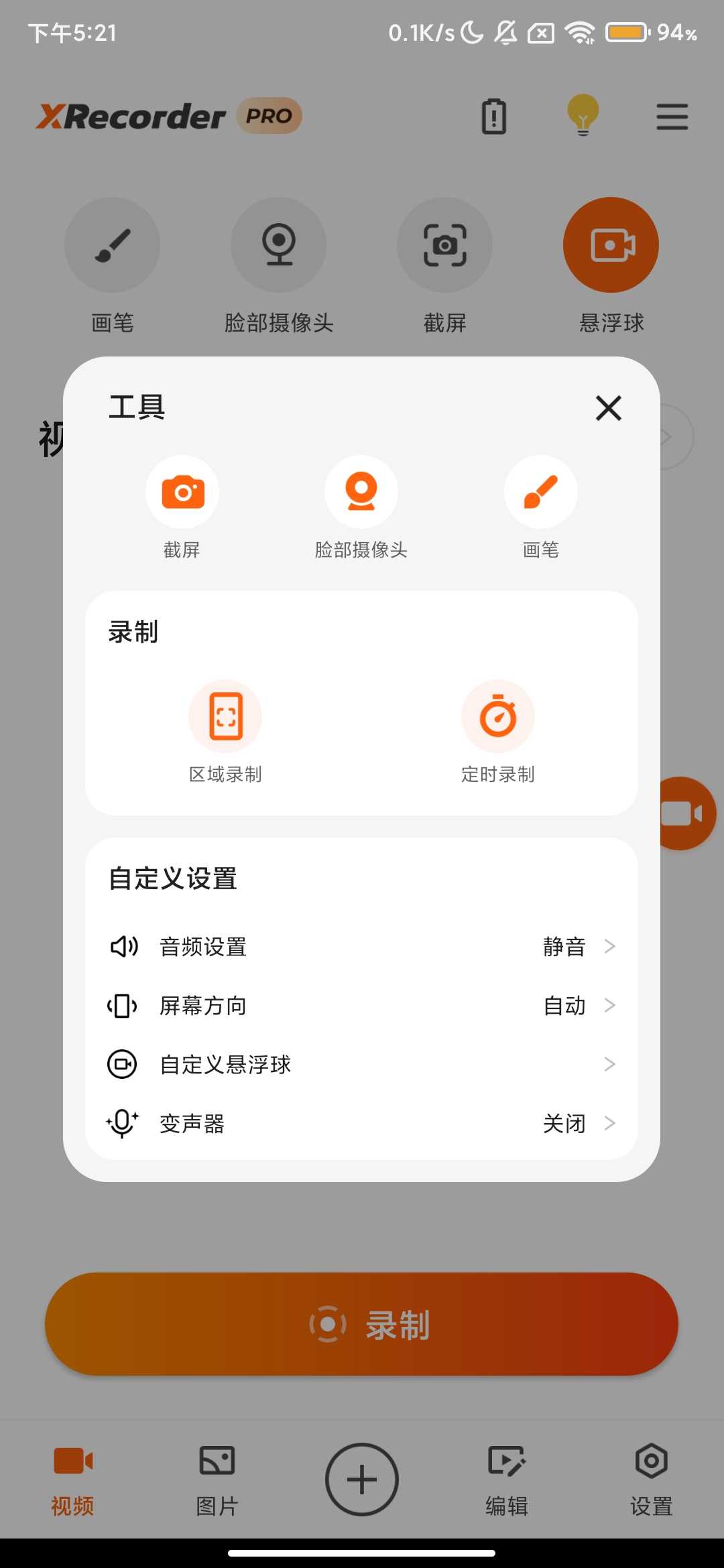The height and width of the screenshot is (1568, 724).
Task: Open 变声器 voice changer setting
Action: point(361,1123)
